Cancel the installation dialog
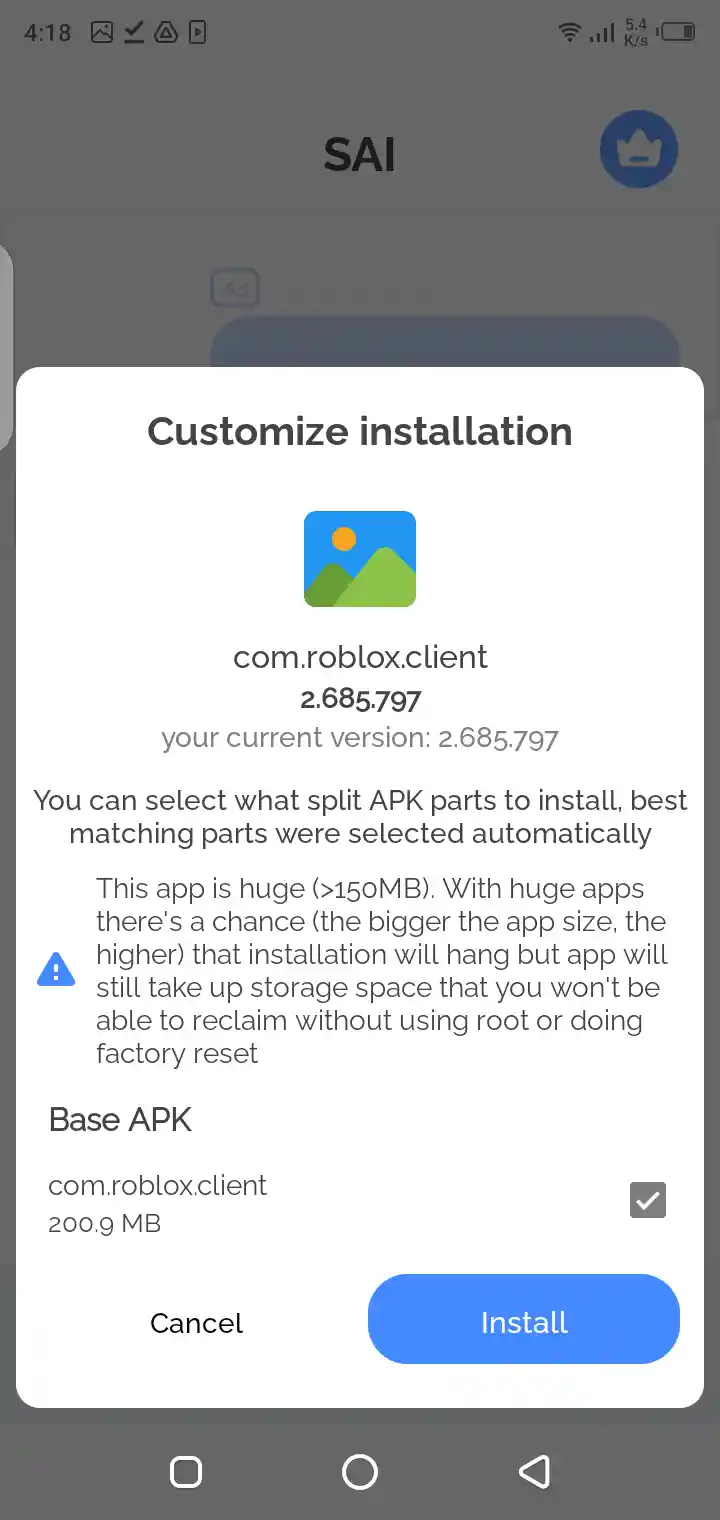Image resolution: width=720 pixels, height=1520 pixels. pos(196,1323)
